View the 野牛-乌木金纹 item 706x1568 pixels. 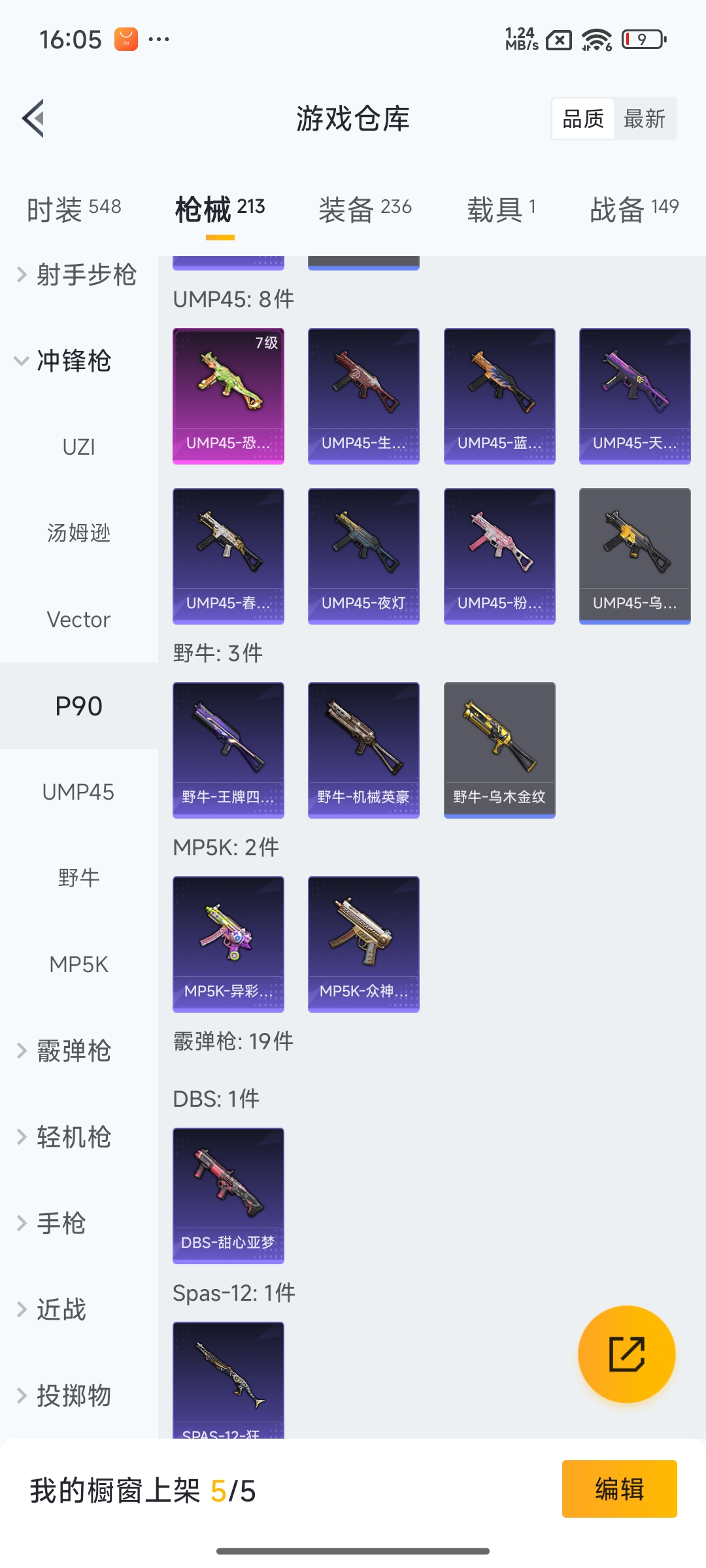tap(499, 749)
